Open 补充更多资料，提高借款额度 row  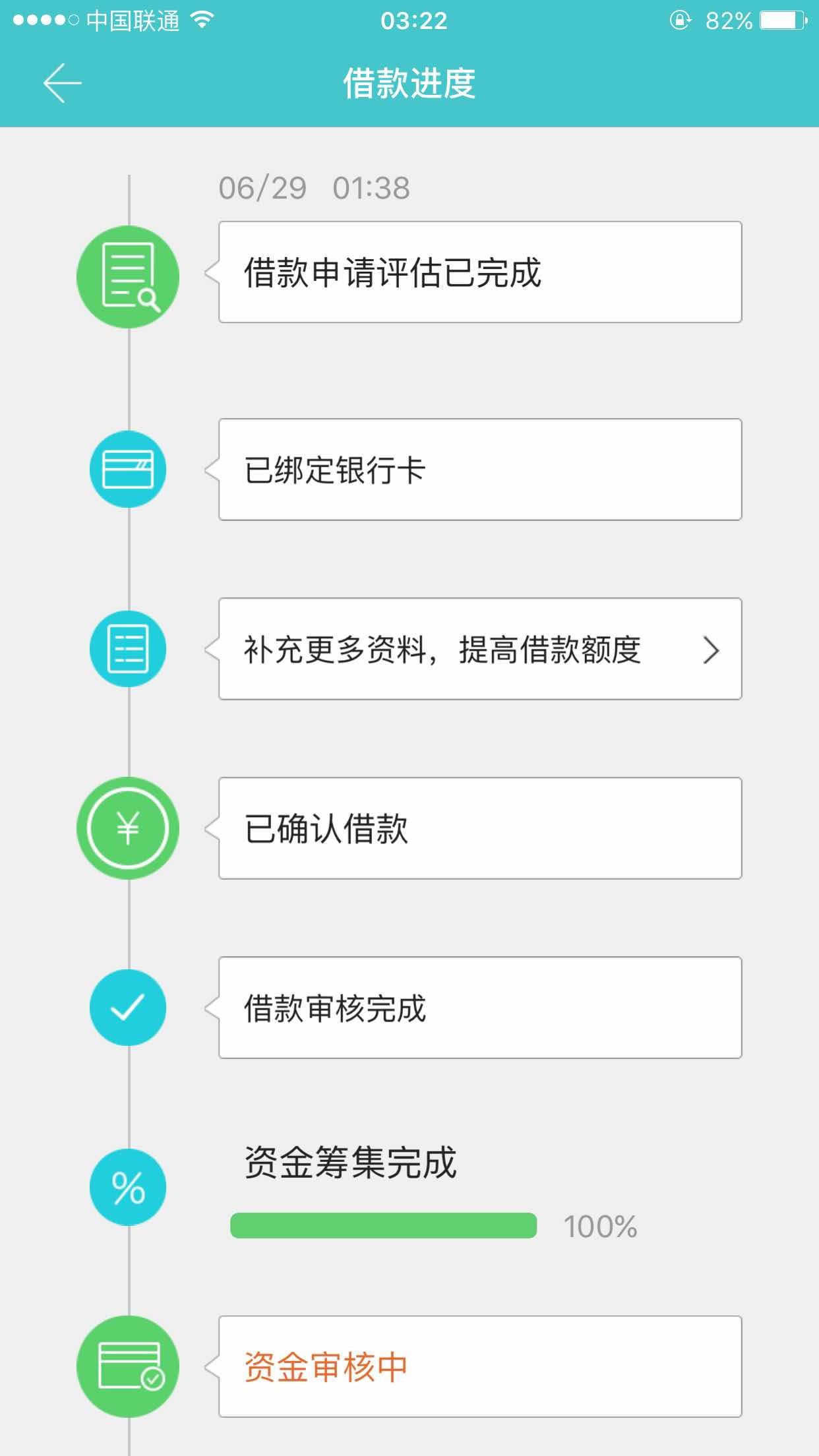[x=480, y=649]
